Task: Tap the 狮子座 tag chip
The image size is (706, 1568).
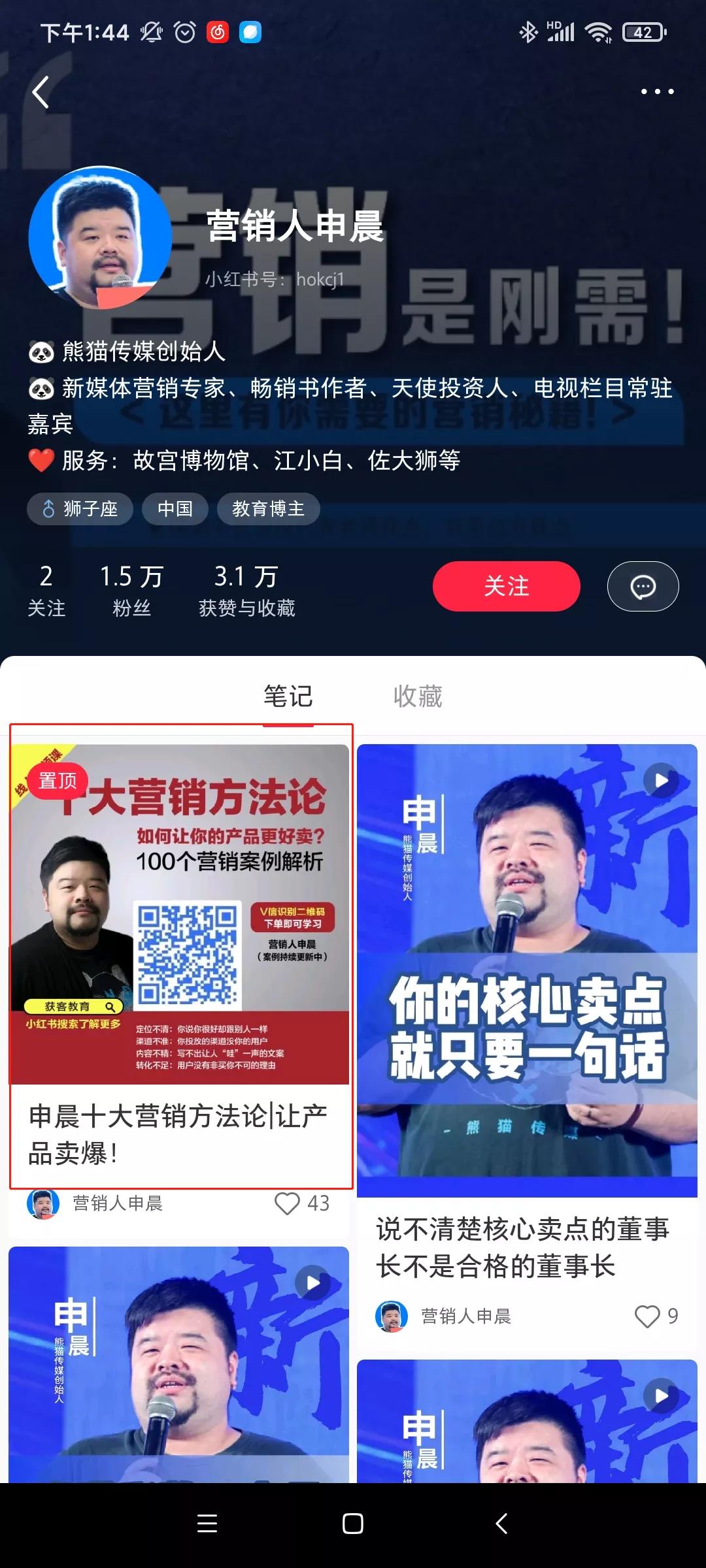Action: (x=80, y=509)
